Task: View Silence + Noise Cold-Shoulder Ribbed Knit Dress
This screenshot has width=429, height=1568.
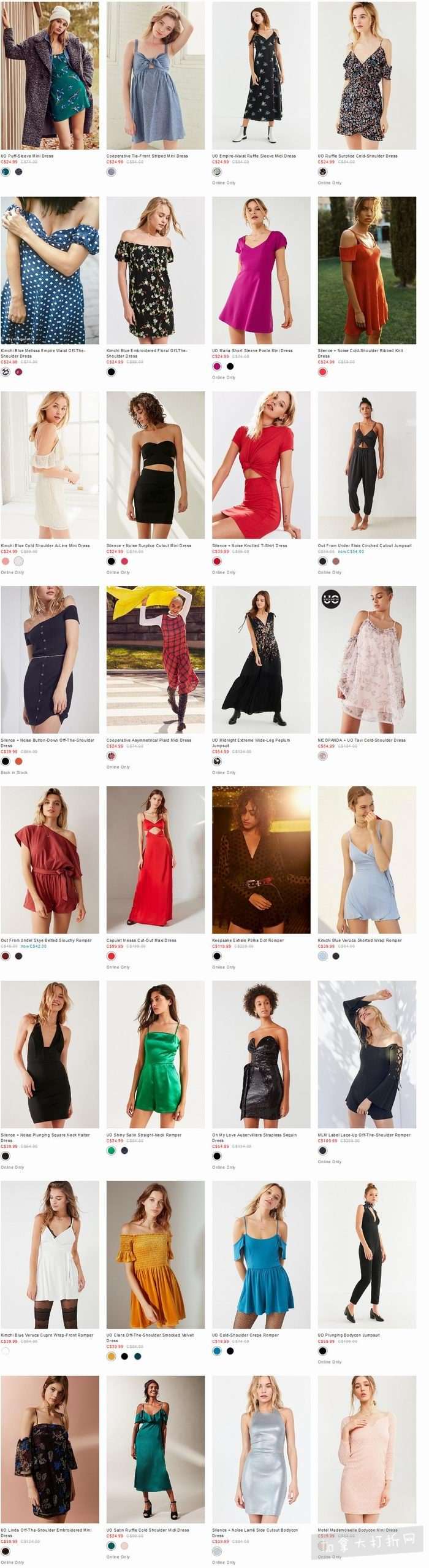Action: point(366,270)
